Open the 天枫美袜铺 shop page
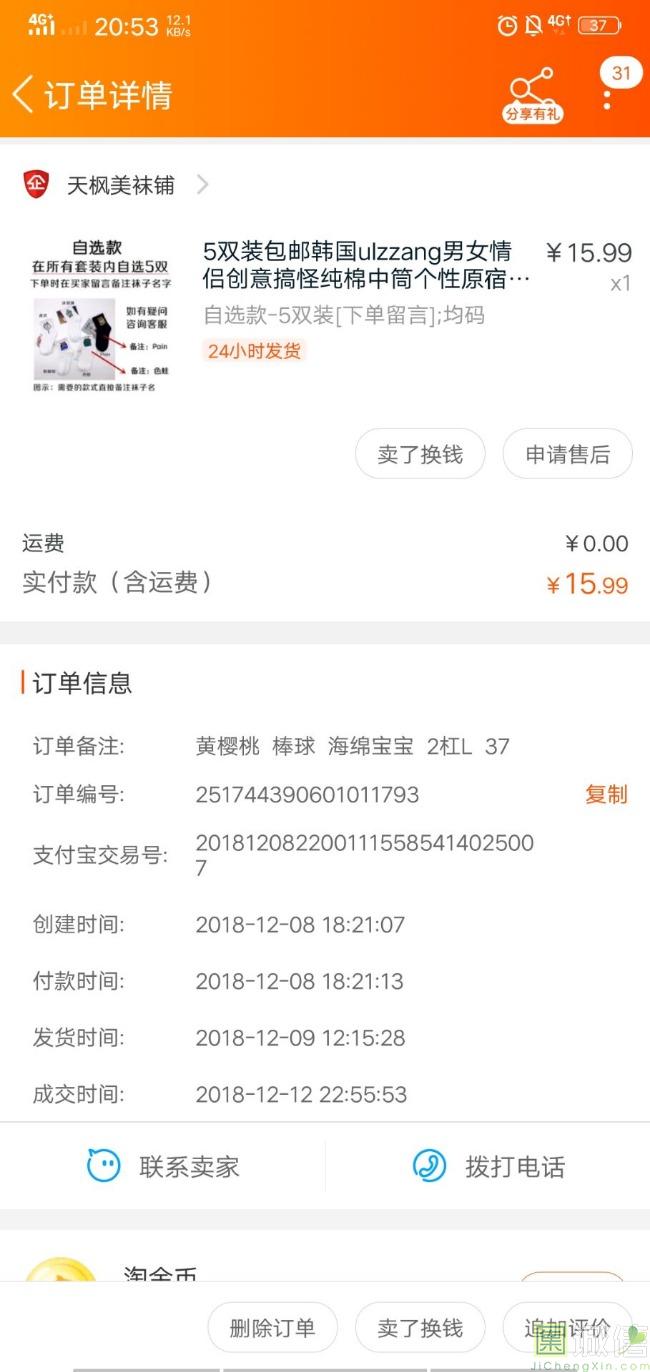650x1372 pixels. point(120,185)
